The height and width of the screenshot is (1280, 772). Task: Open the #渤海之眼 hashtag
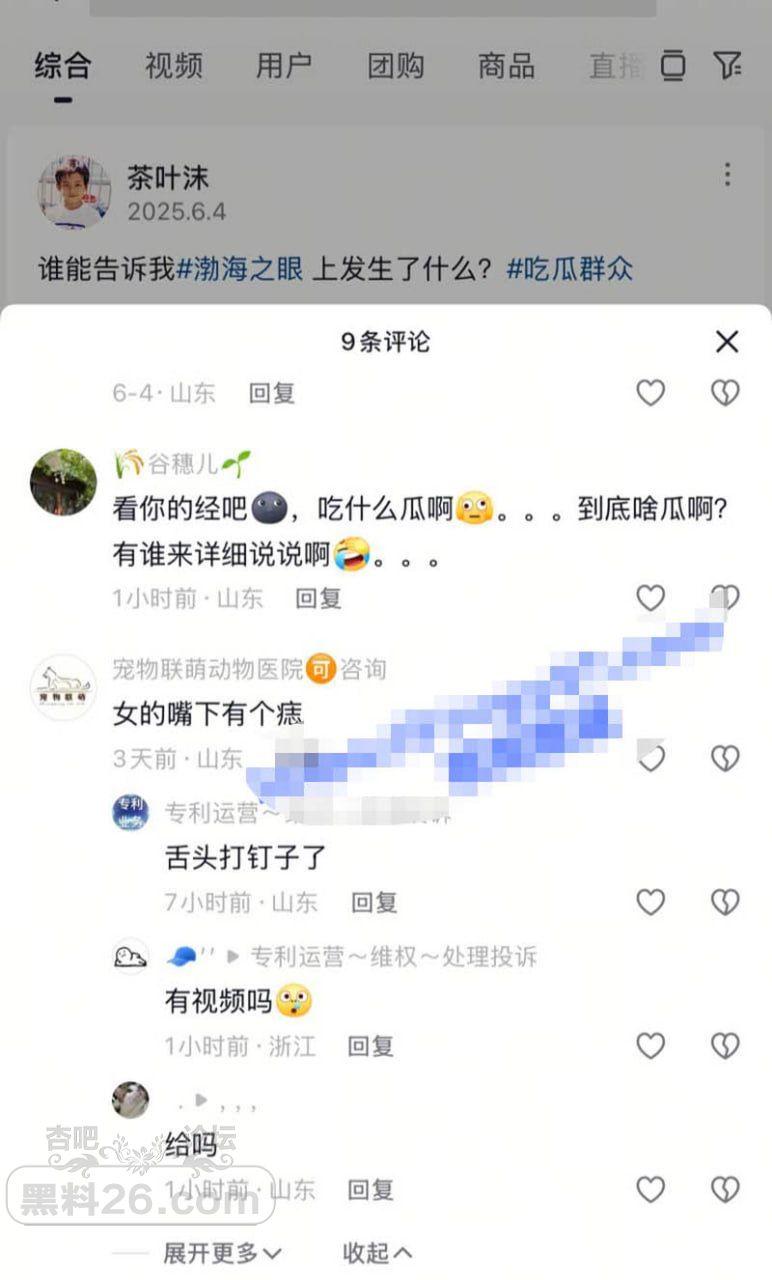click(x=240, y=269)
